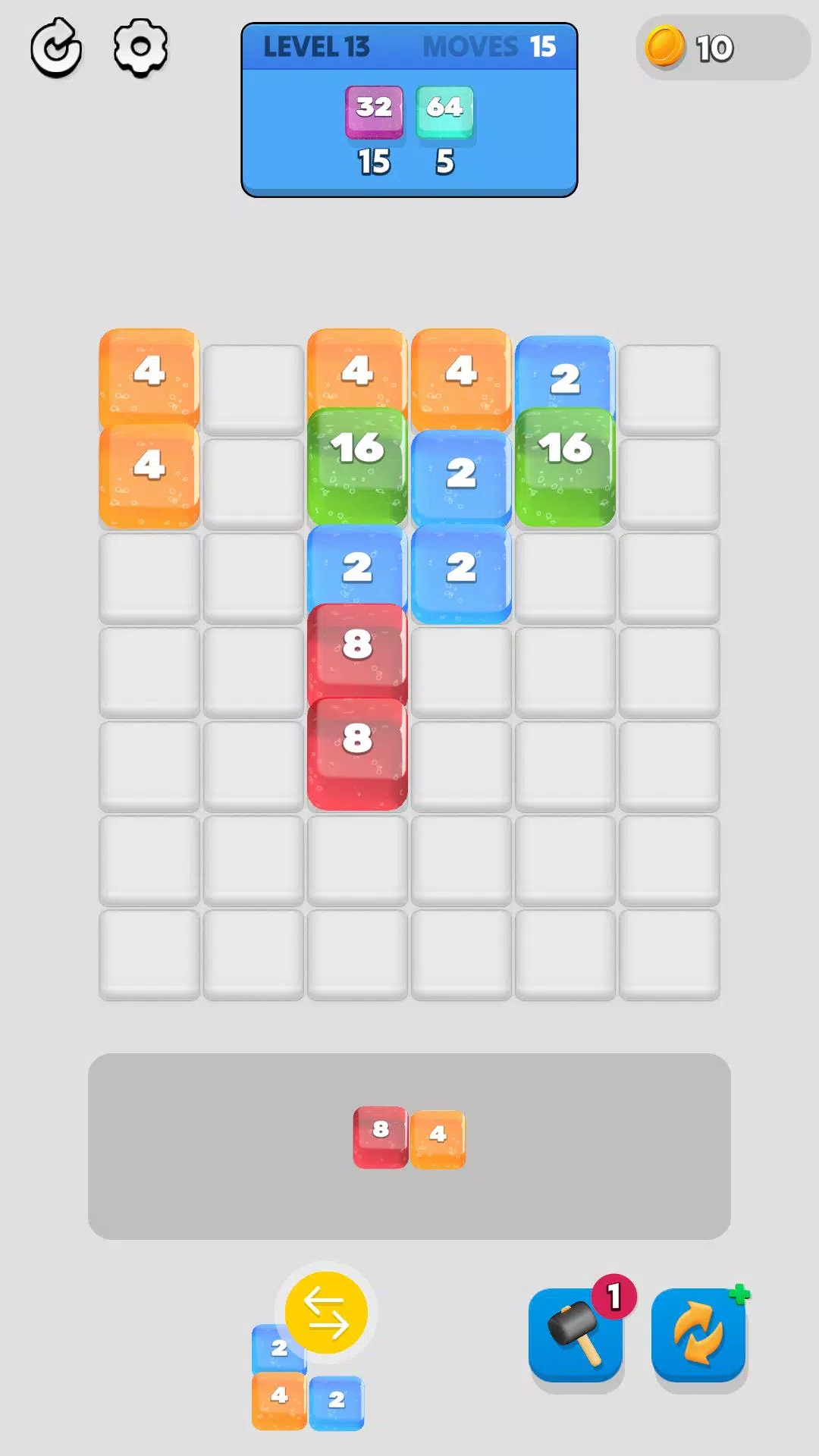Use the hammer power-up
Screen dimensions: 819x1456
point(576,1335)
